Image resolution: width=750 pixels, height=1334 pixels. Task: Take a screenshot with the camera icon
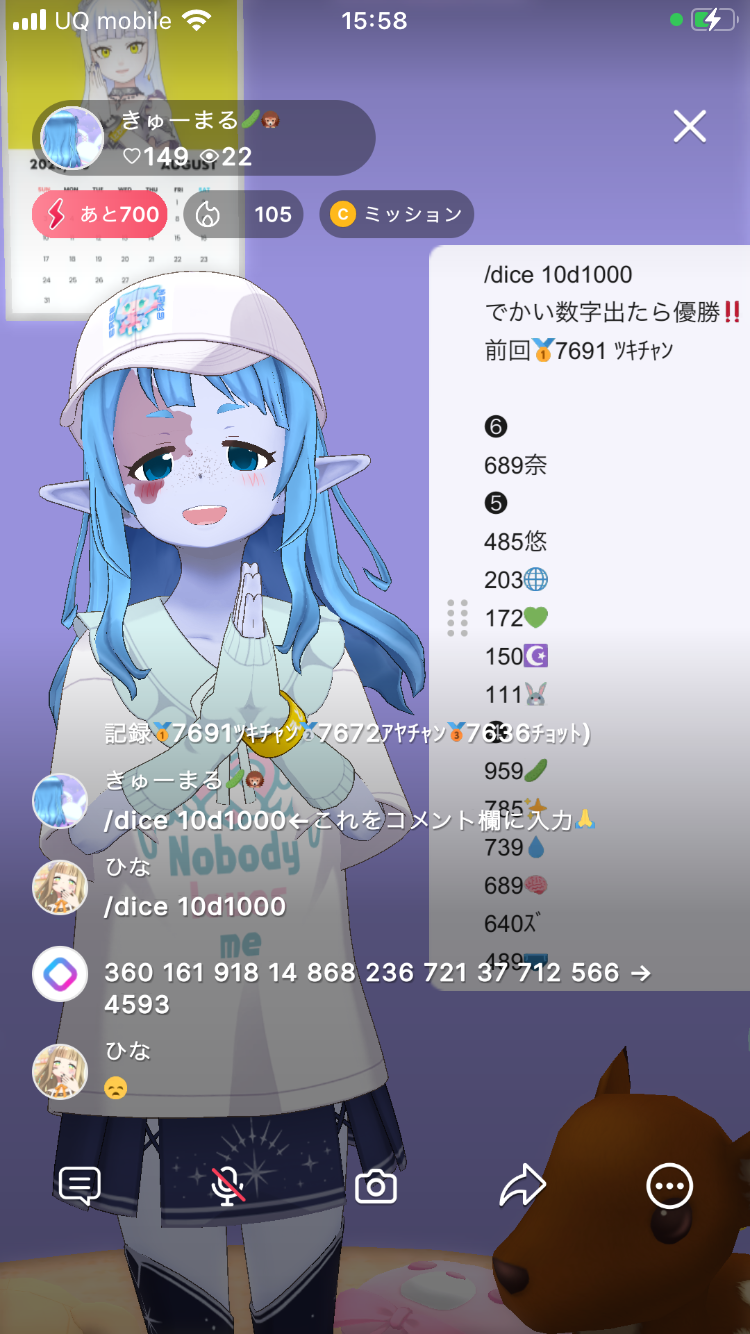point(376,1186)
